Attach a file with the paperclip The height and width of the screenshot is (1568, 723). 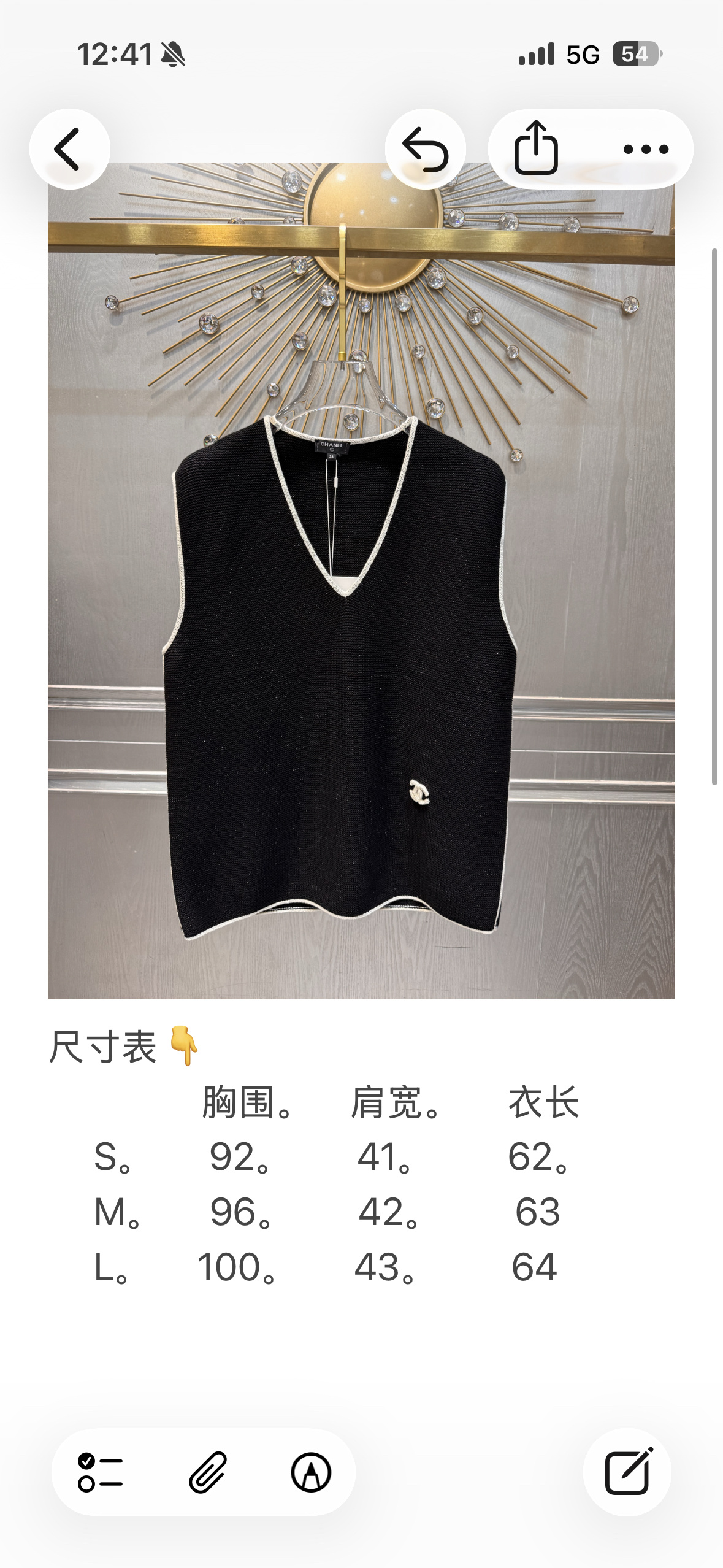208,1472
